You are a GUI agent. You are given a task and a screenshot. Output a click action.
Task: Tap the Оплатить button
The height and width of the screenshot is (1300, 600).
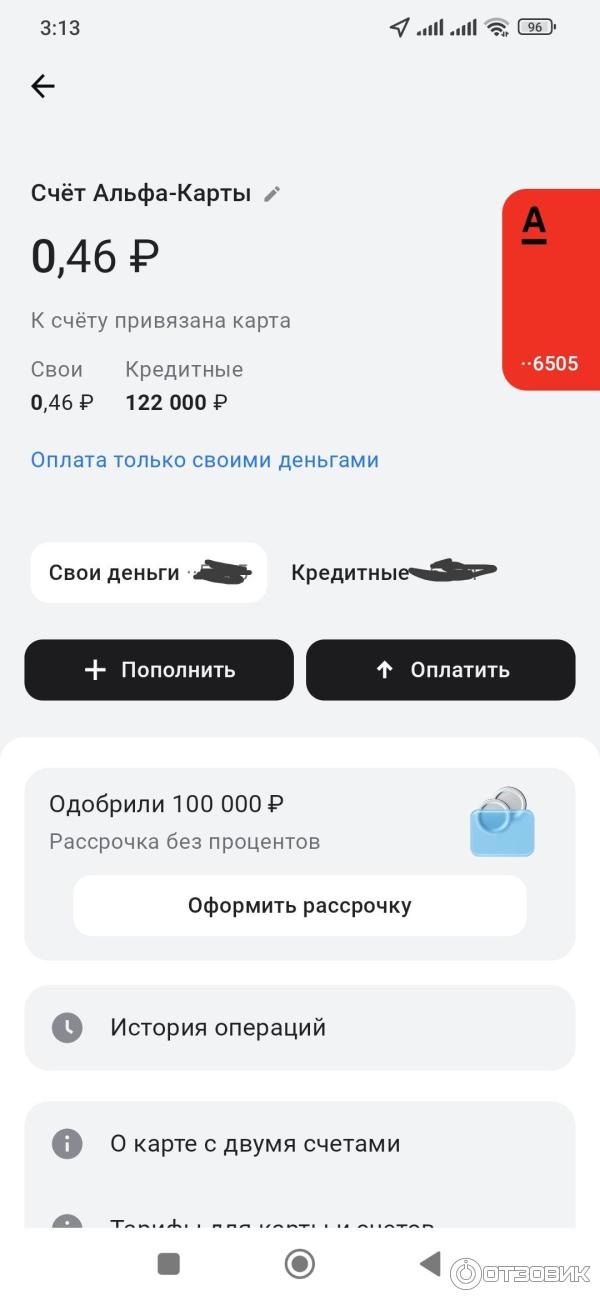441,670
